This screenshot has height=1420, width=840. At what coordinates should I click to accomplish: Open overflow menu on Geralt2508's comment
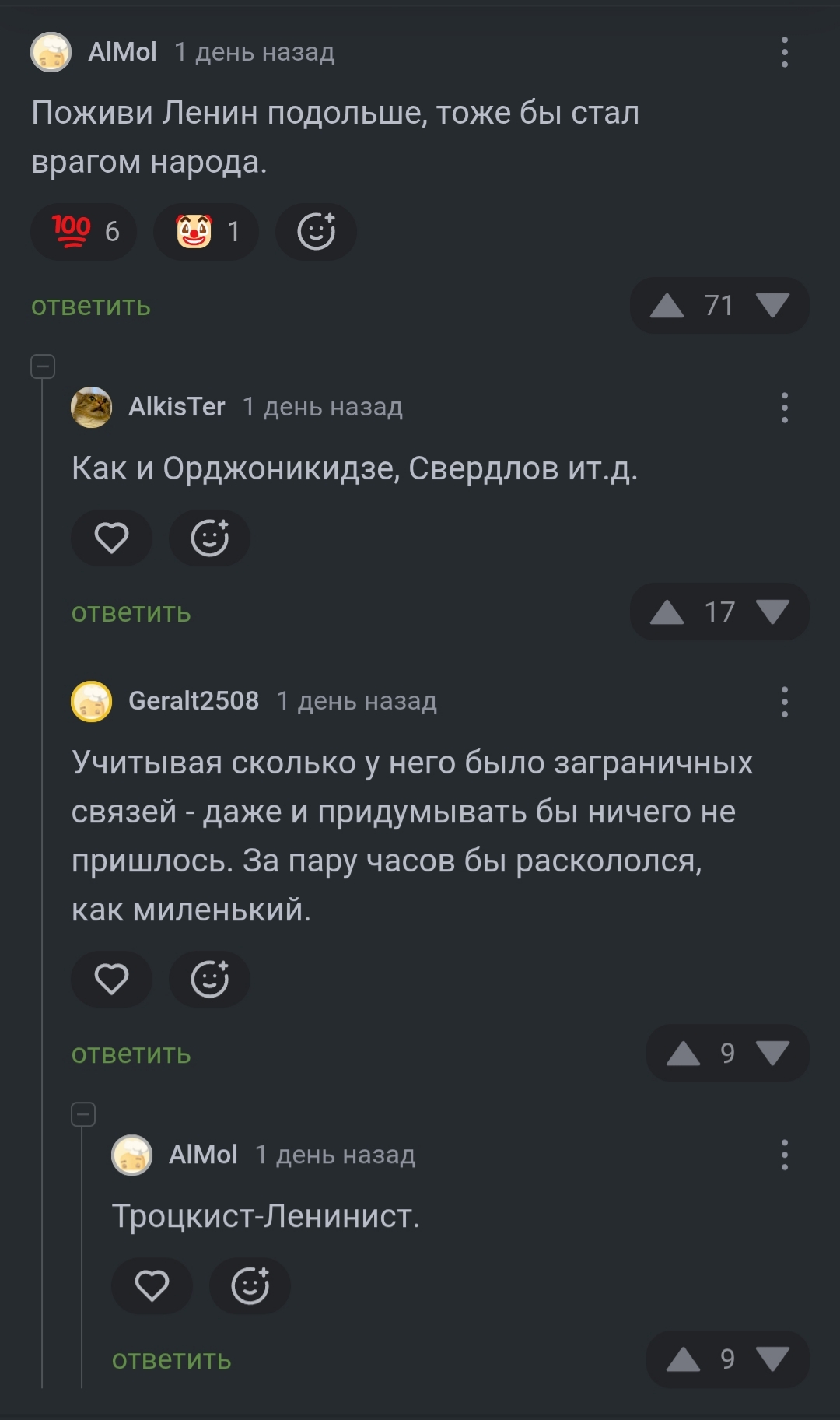(x=784, y=701)
